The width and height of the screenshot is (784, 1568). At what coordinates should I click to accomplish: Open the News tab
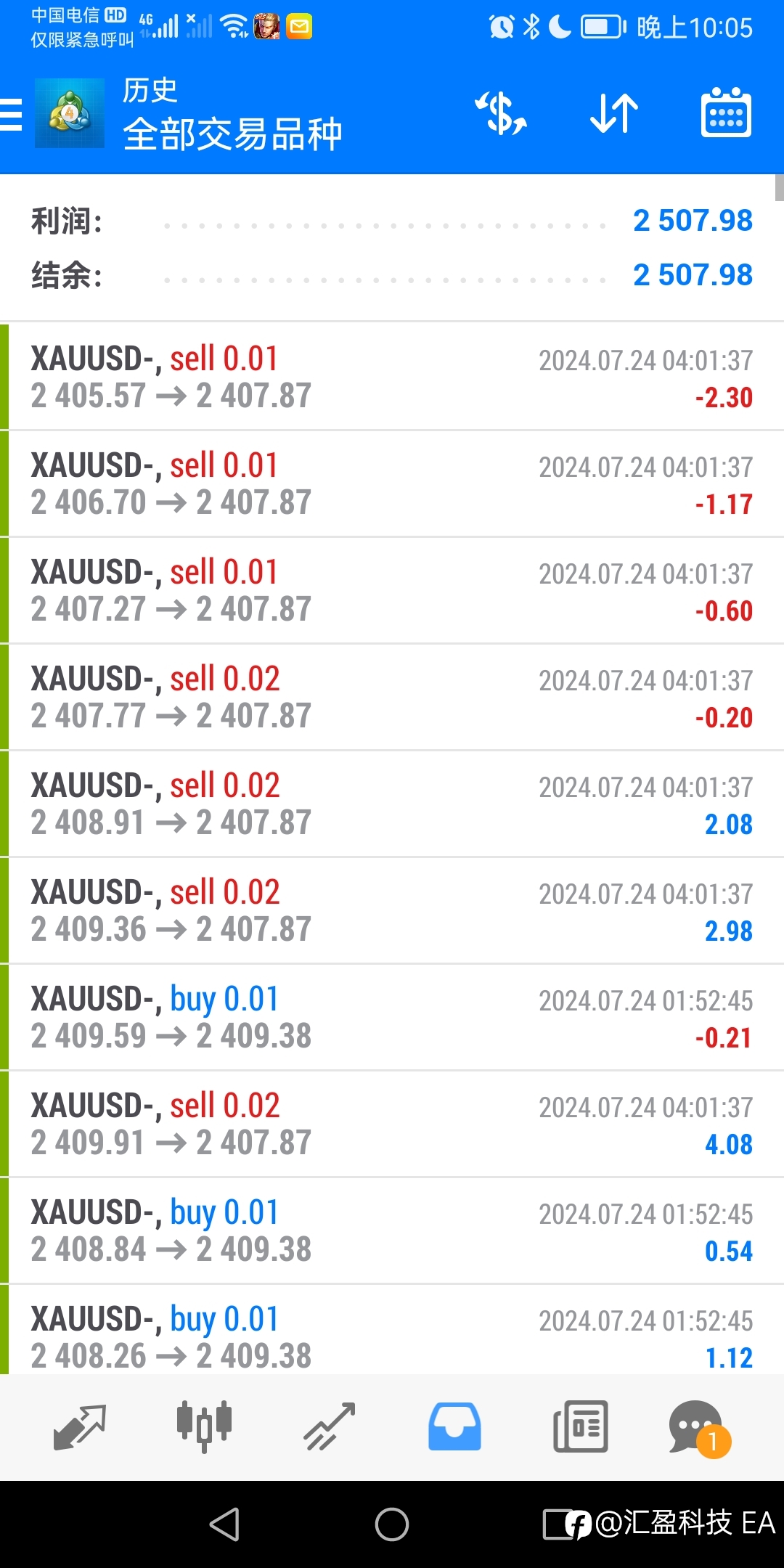[x=580, y=1427]
